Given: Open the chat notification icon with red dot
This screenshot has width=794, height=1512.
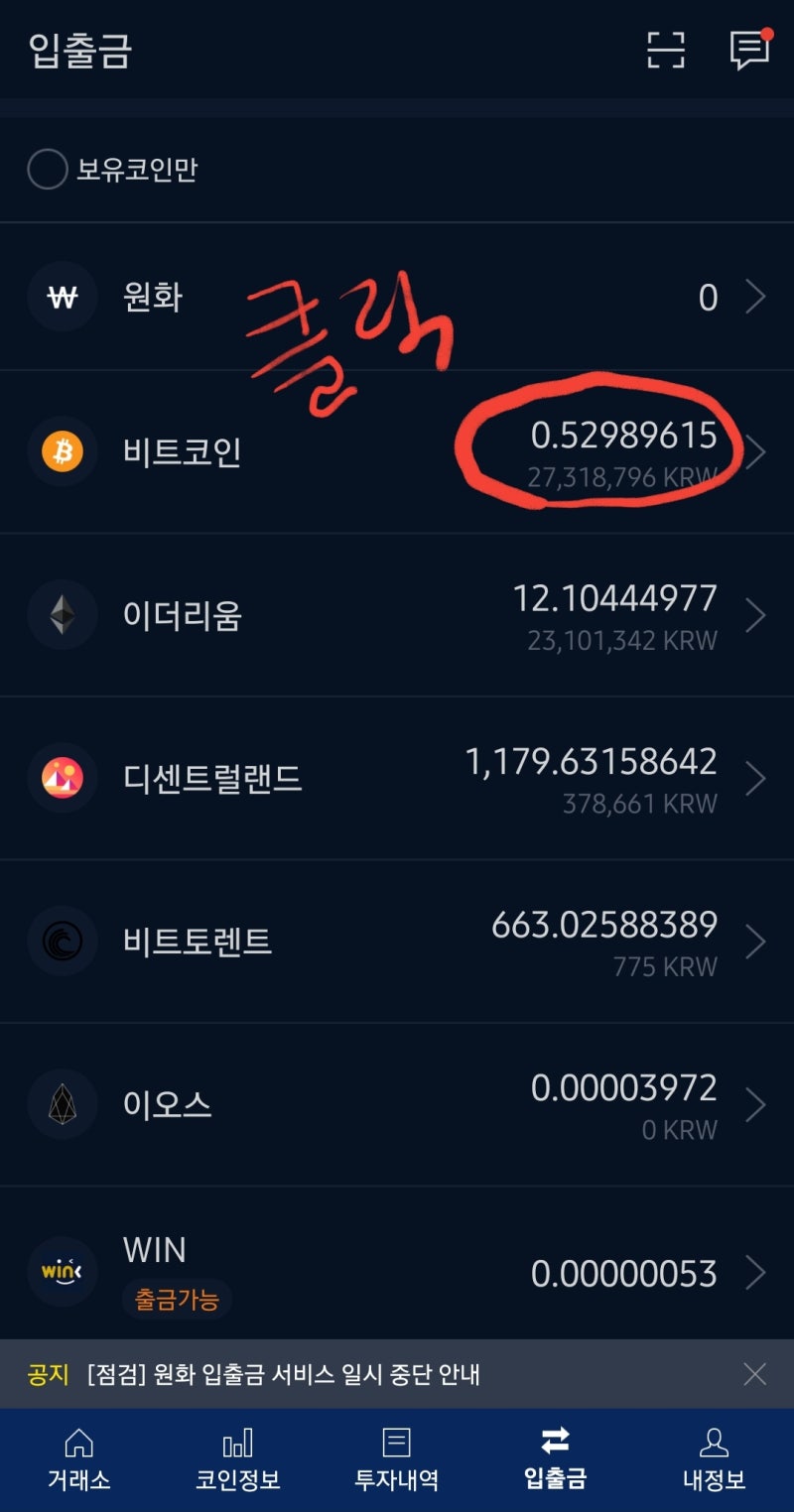Looking at the screenshot, I should (749, 50).
